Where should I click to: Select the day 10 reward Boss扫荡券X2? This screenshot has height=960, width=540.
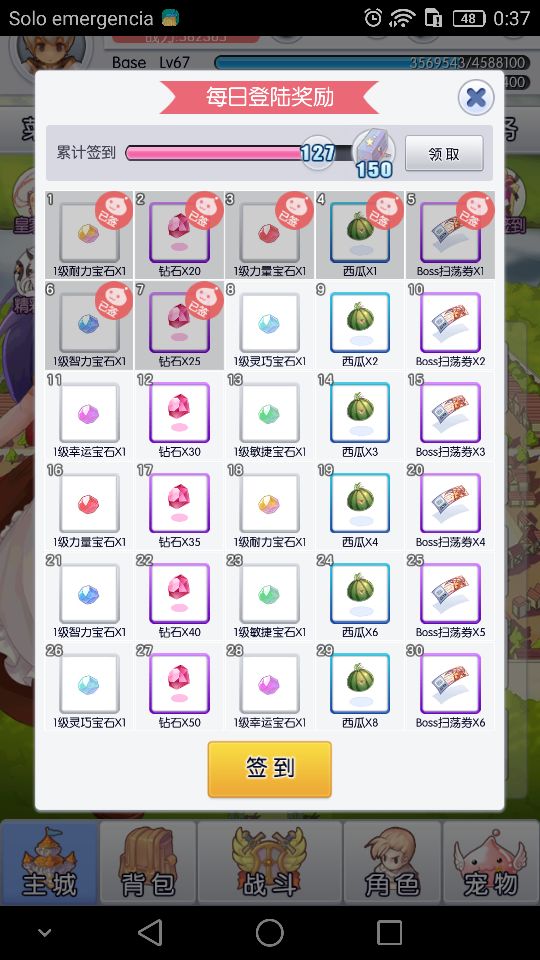(x=450, y=325)
